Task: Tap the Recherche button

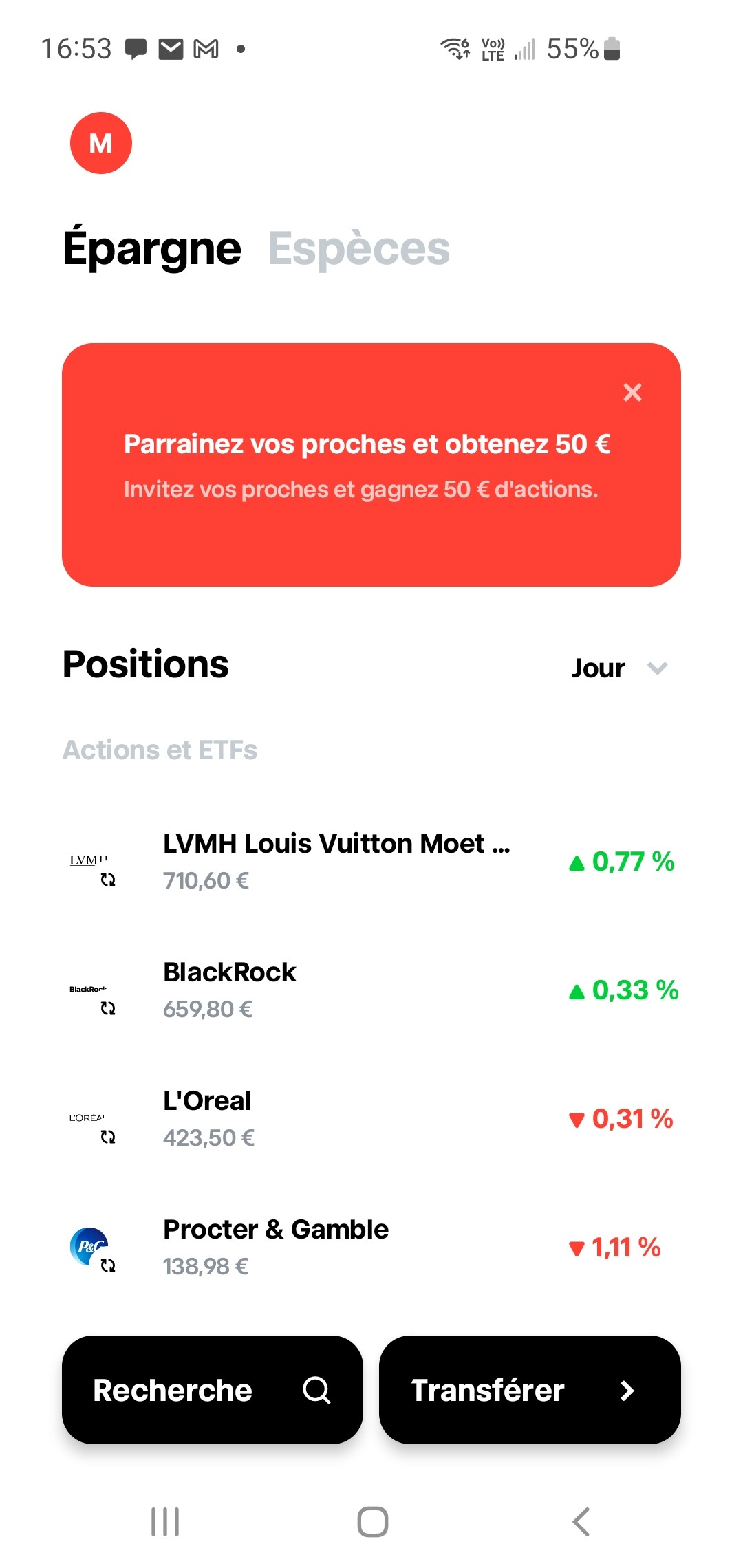Action: pyautogui.click(x=212, y=1390)
